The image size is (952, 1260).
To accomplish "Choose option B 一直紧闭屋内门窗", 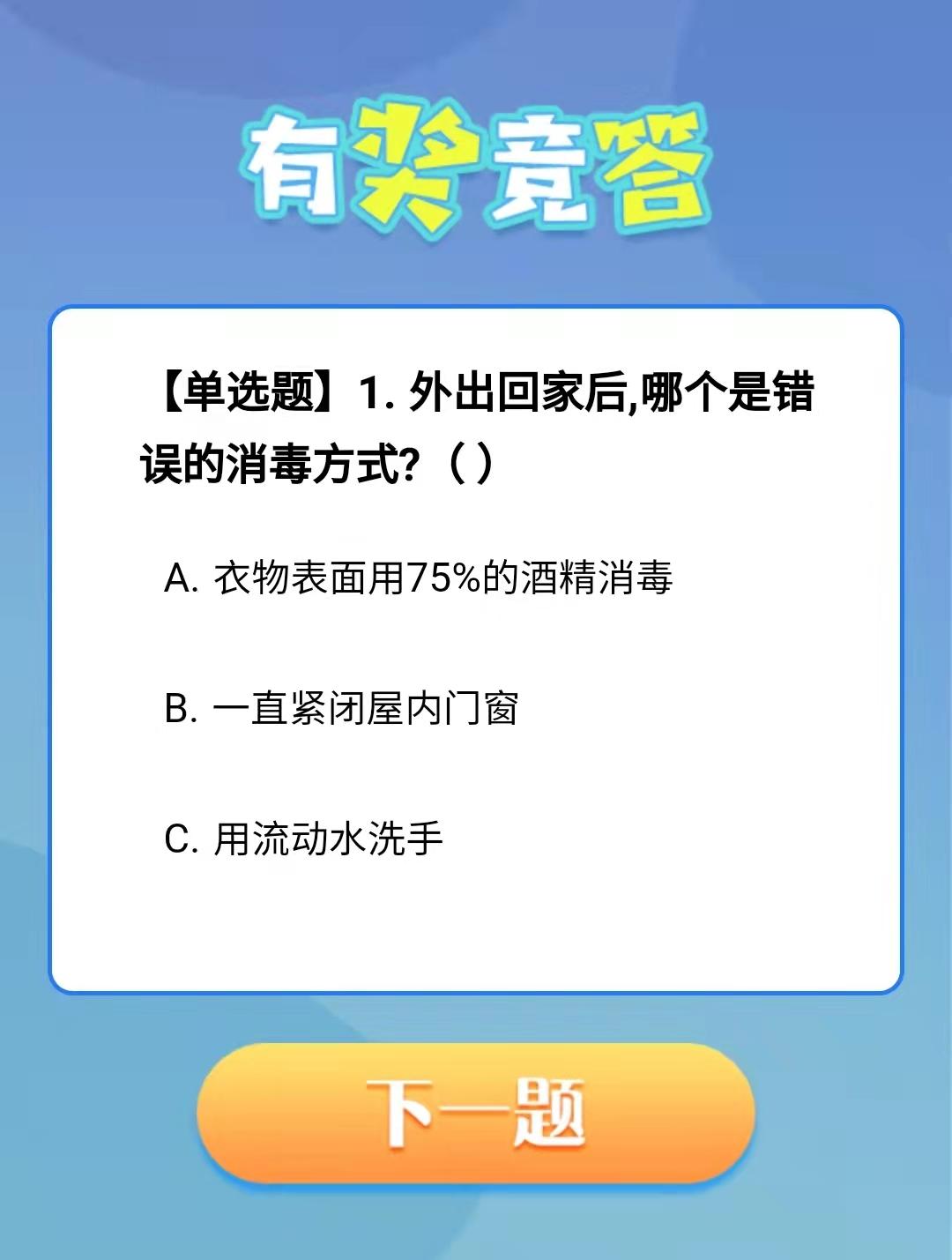I will (x=341, y=709).
